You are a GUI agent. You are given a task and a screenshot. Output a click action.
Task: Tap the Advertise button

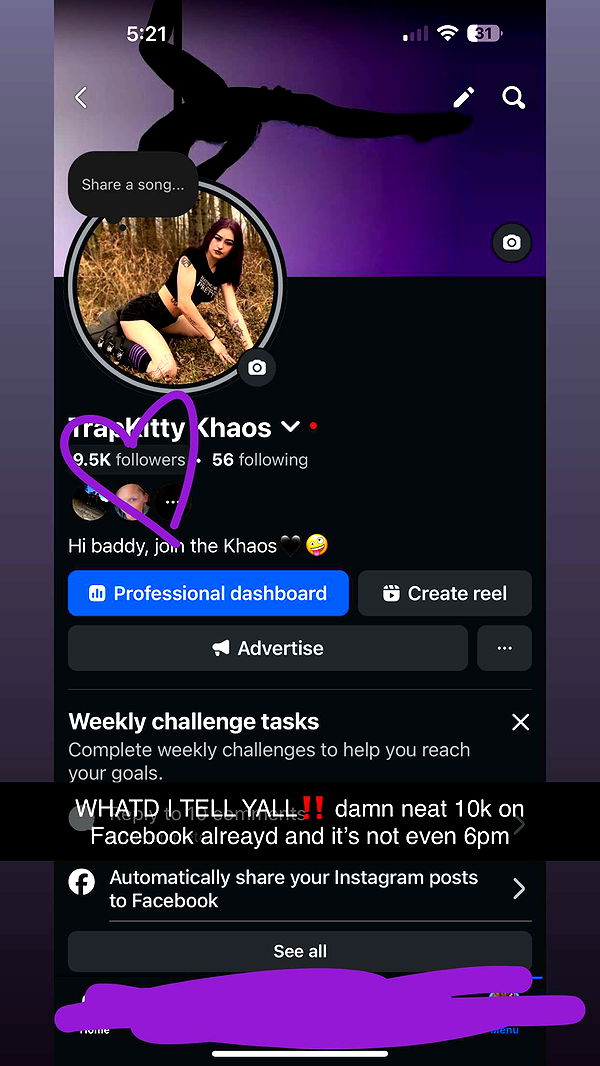coord(268,648)
